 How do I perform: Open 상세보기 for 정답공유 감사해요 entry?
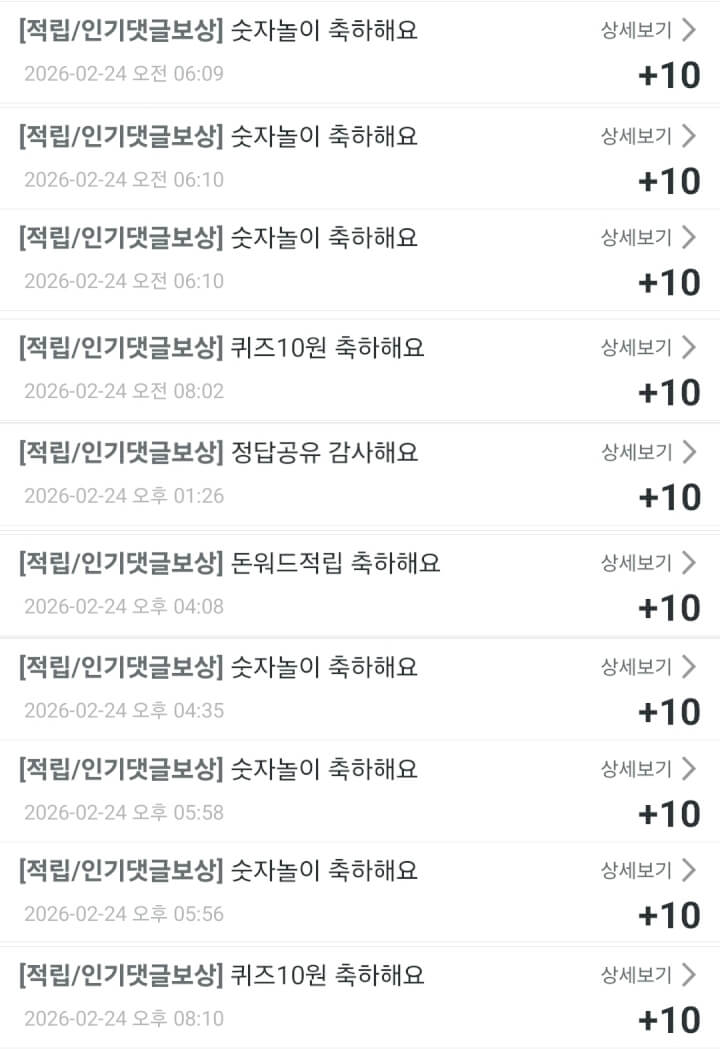[x=647, y=452]
